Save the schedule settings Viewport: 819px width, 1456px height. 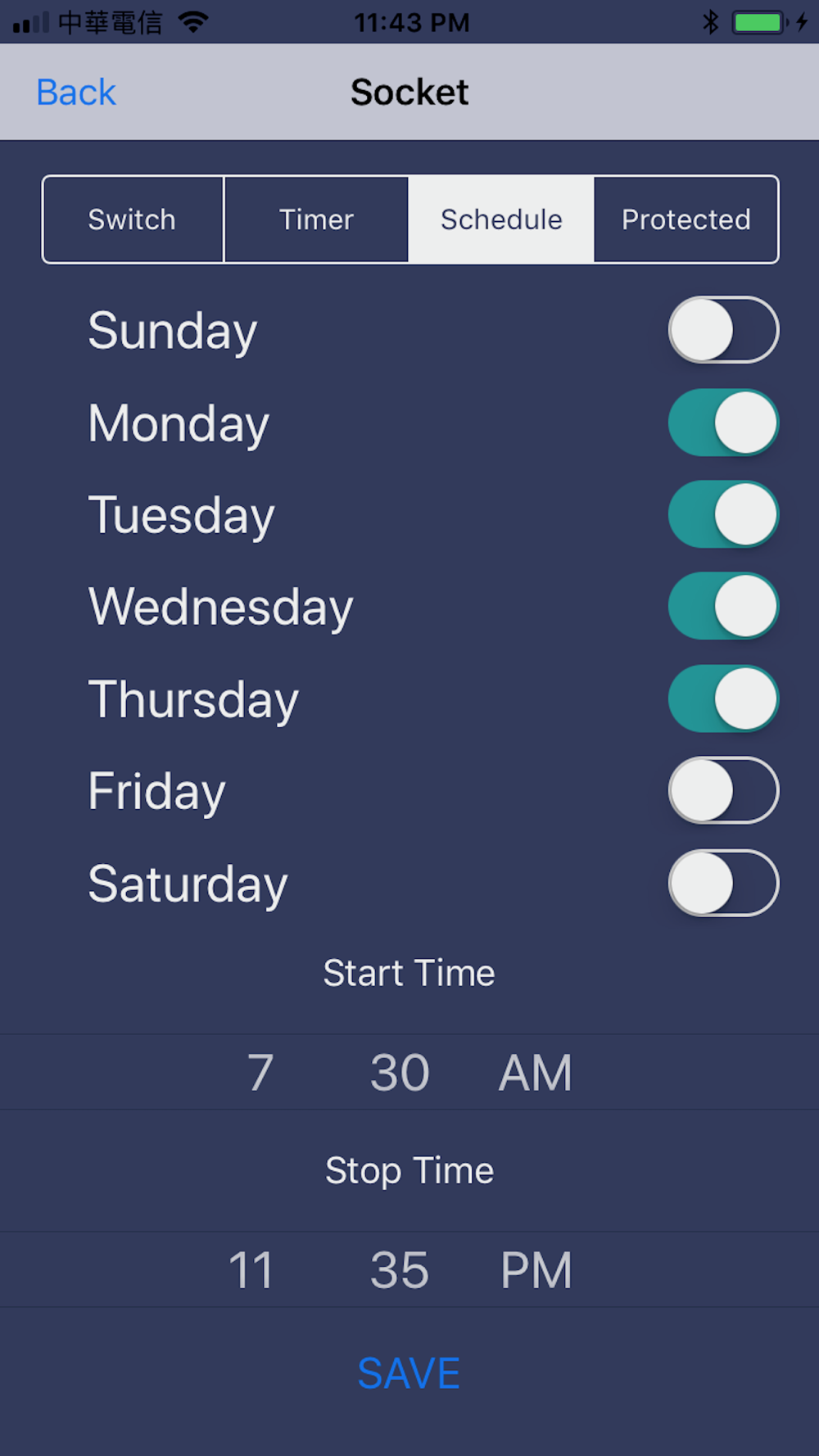tap(409, 1373)
